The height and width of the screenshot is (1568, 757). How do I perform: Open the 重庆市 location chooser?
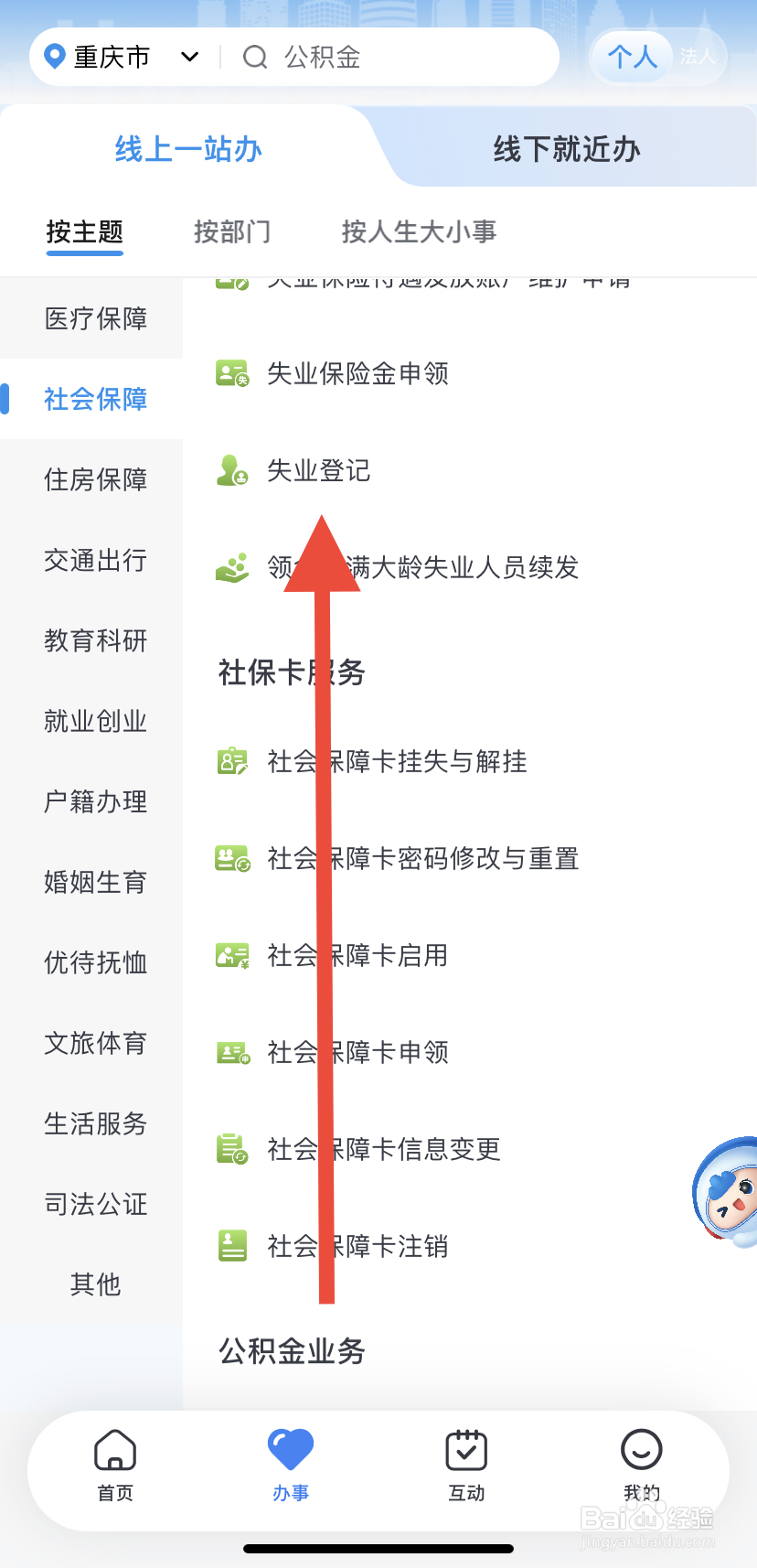108,57
